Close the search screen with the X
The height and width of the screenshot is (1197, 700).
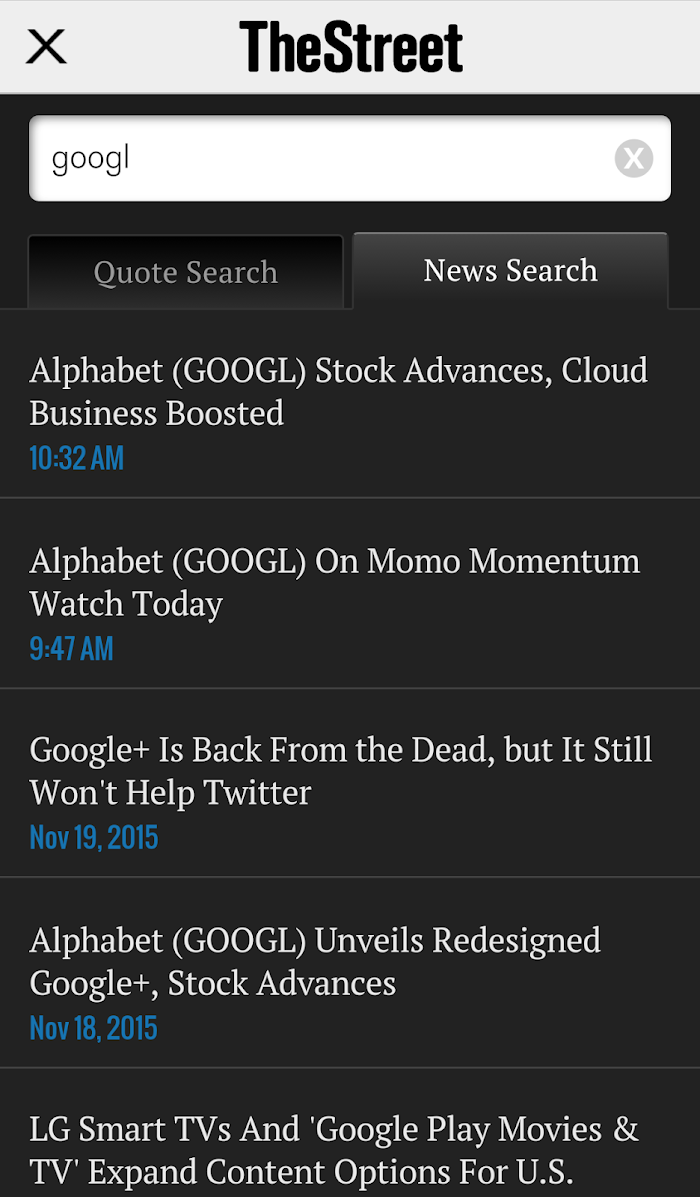47,47
